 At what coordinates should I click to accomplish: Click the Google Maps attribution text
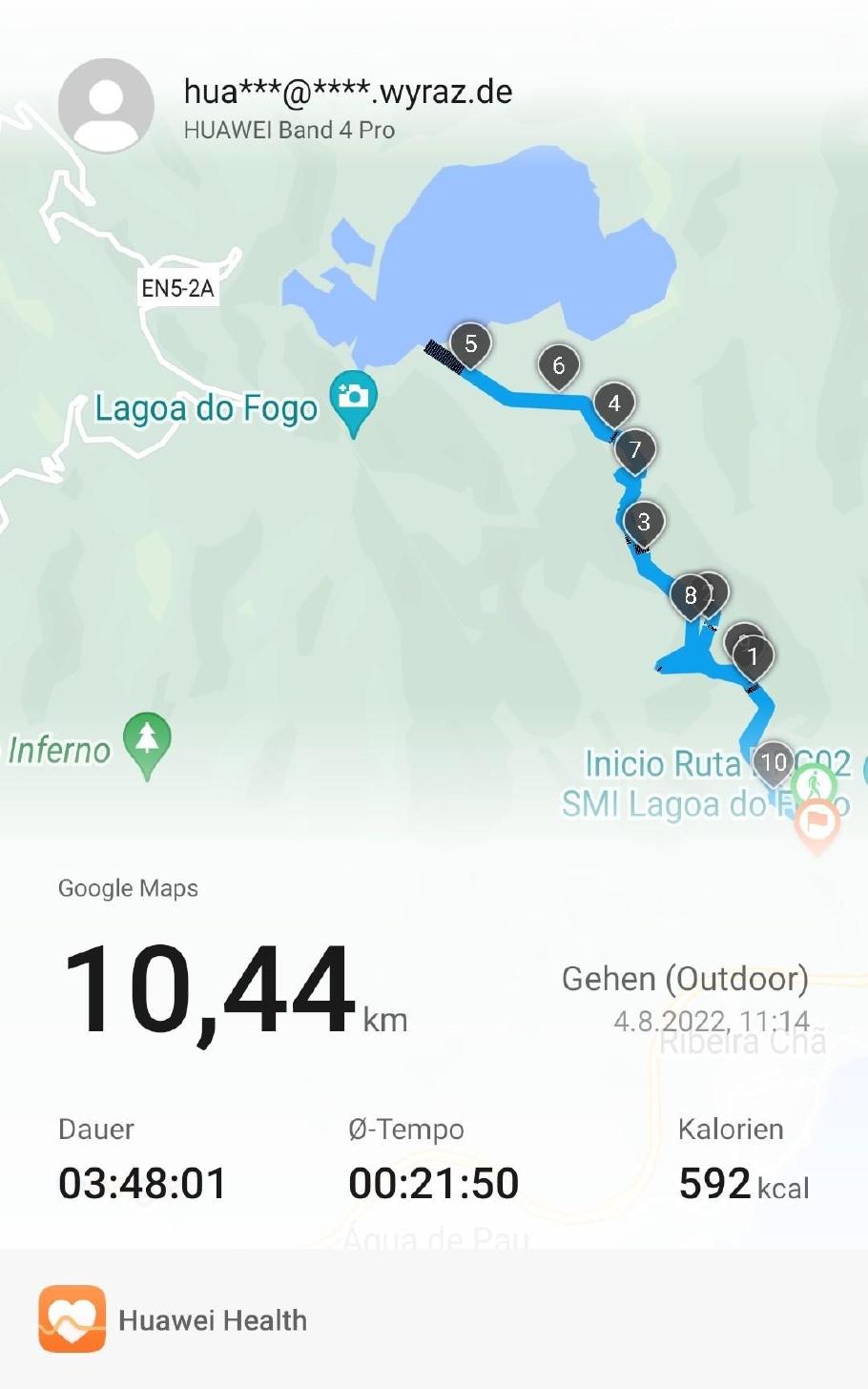pyautogui.click(x=128, y=888)
